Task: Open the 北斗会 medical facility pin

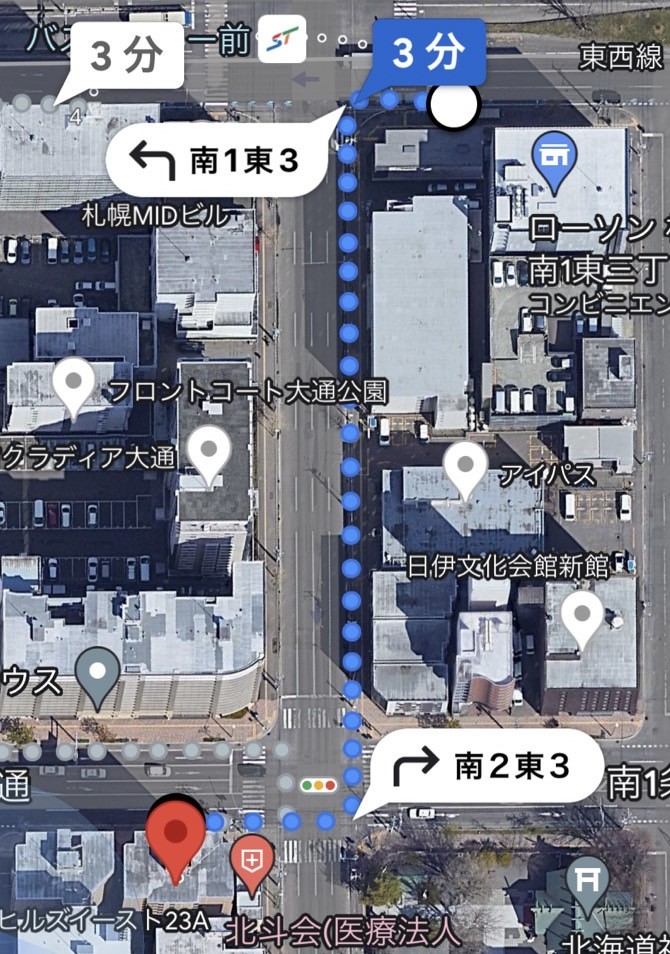Action: click(252, 861)
